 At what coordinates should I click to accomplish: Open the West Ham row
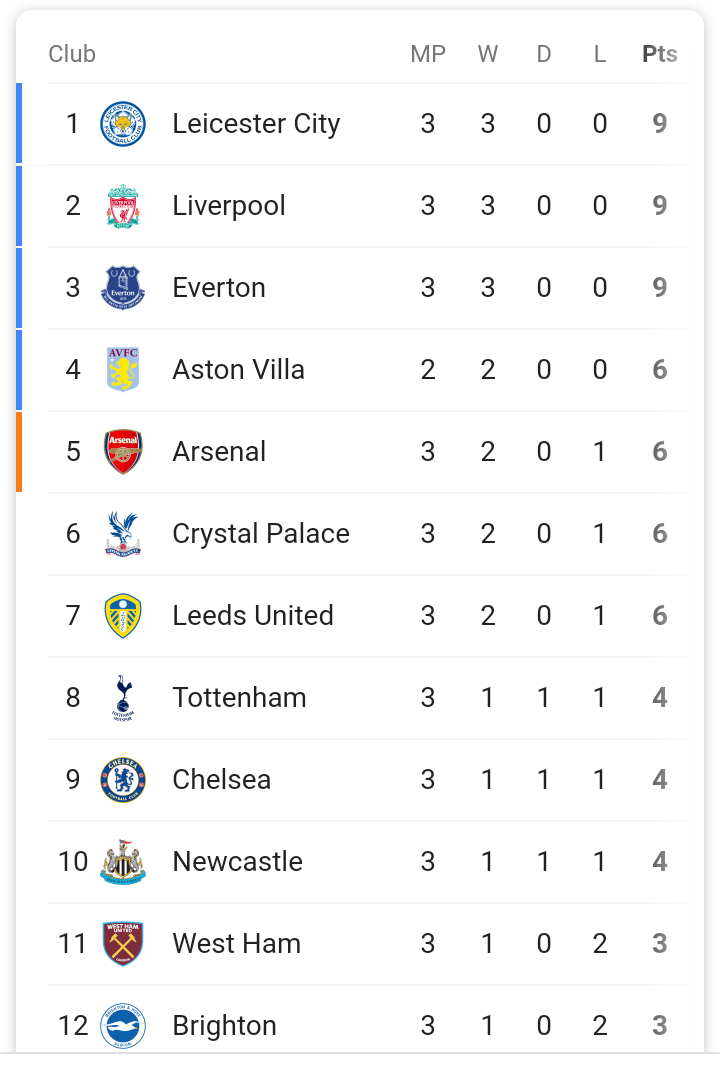(x=236, y=944)
